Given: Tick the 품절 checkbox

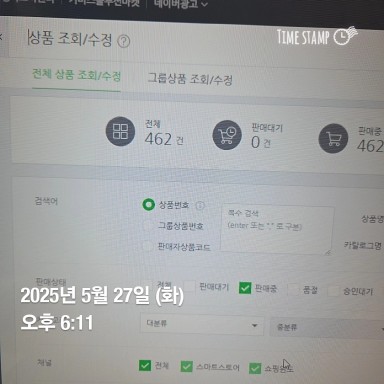Looking at the screenshot, I should pyautogui.click(x=293, y=289).
